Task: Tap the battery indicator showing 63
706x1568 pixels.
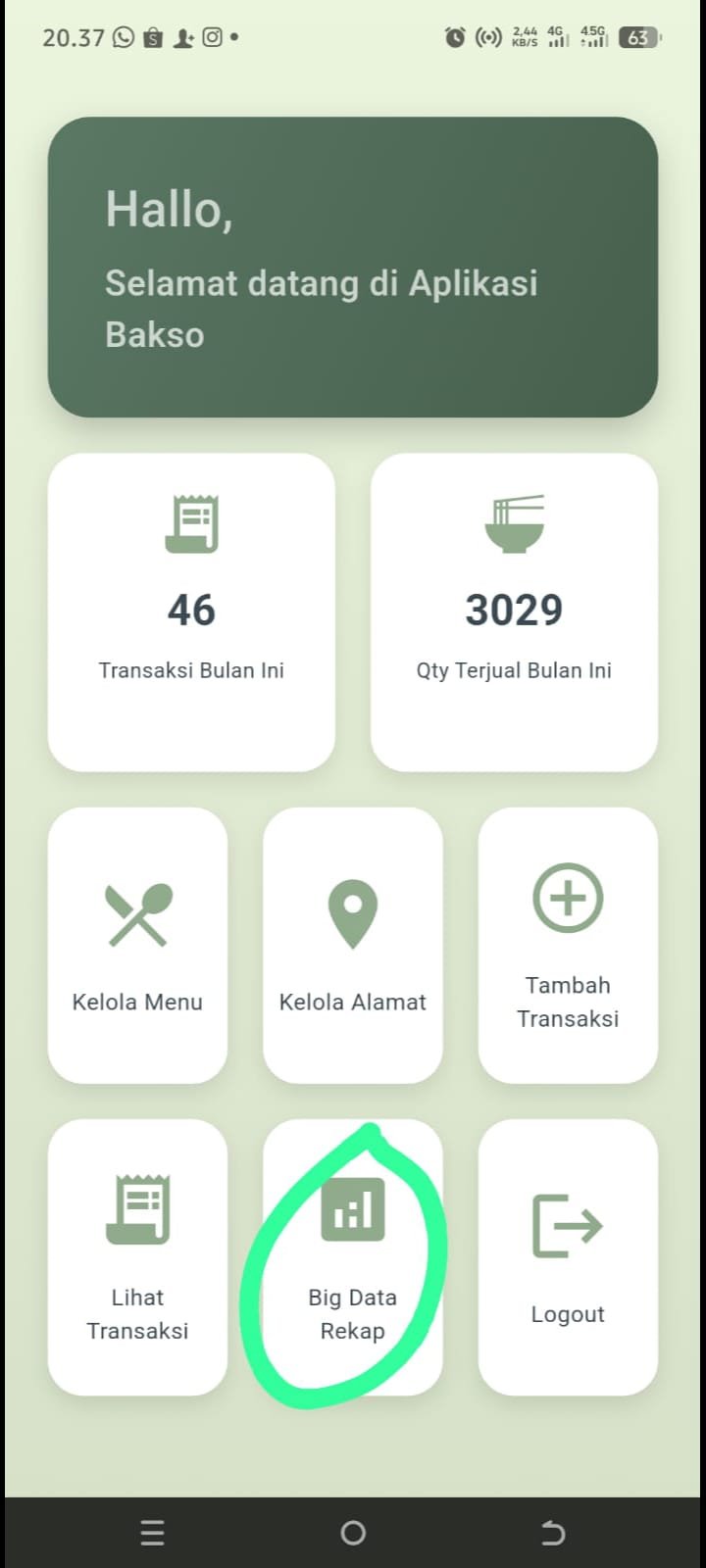Action: pos(639,37)
